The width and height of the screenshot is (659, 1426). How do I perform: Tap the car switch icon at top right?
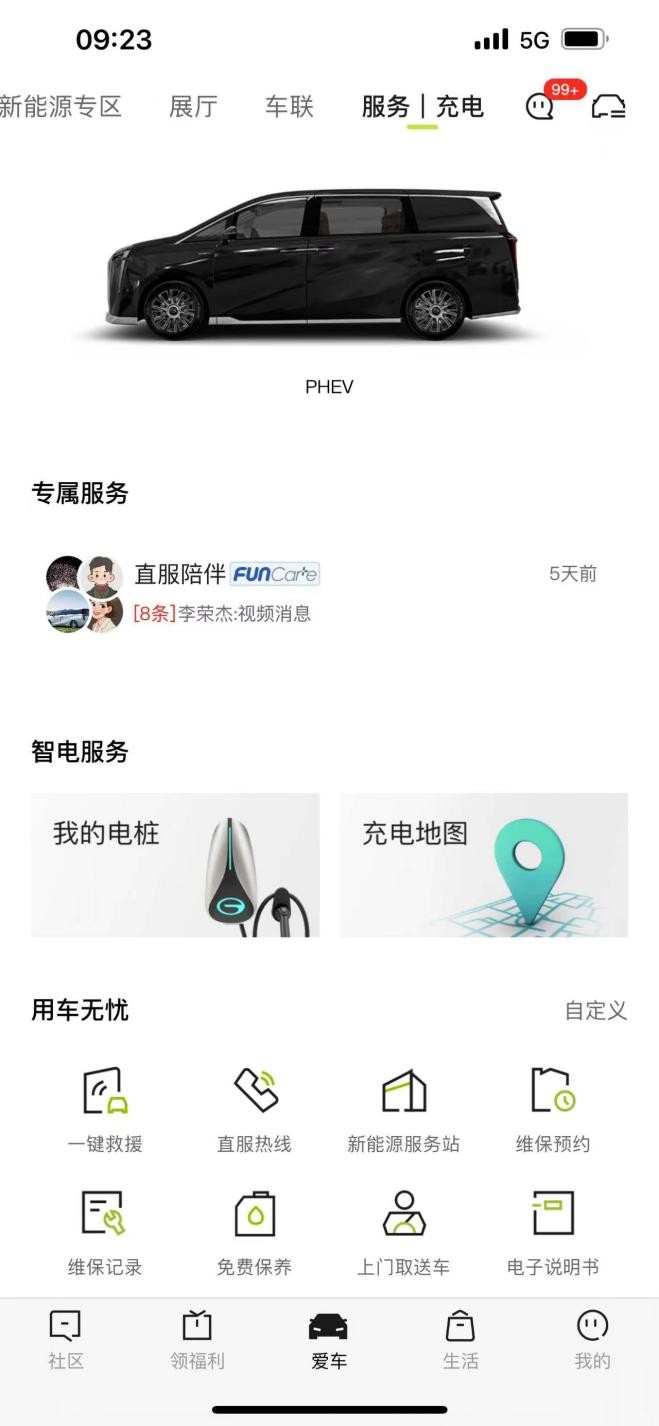(x=609, y=106)
